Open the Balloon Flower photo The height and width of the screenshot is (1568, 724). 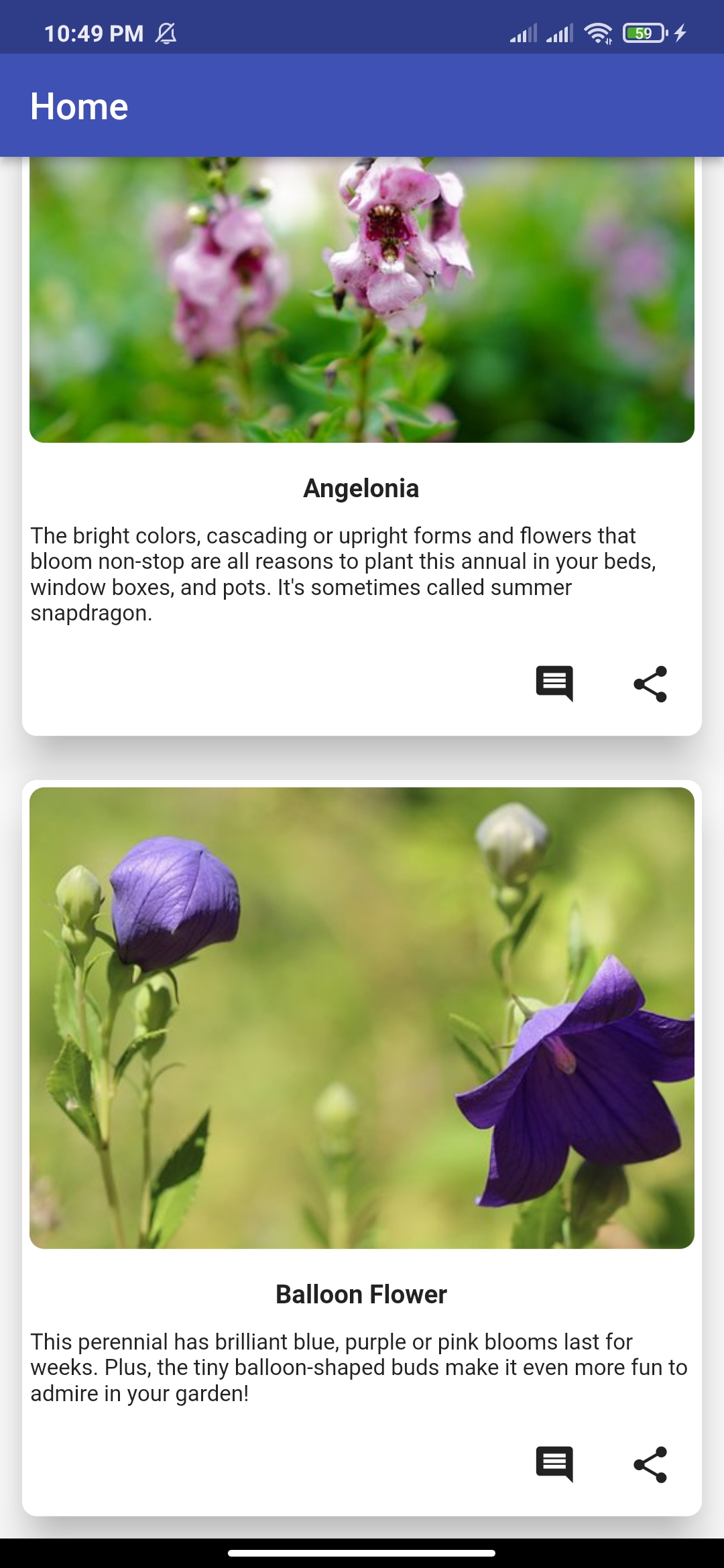coord(362,1017)
